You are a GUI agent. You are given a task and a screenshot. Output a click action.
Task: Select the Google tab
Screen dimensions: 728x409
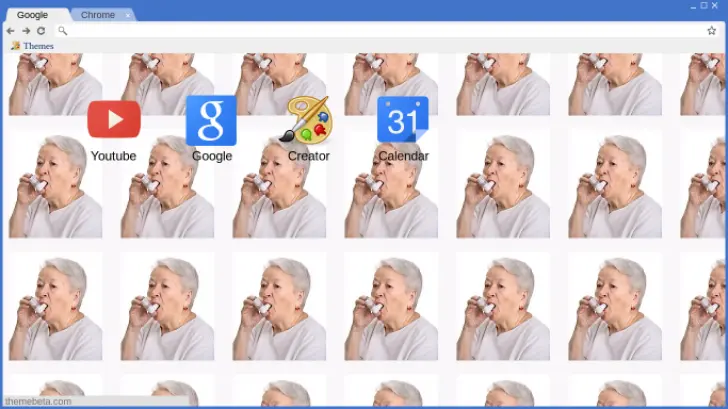point(32,15)
